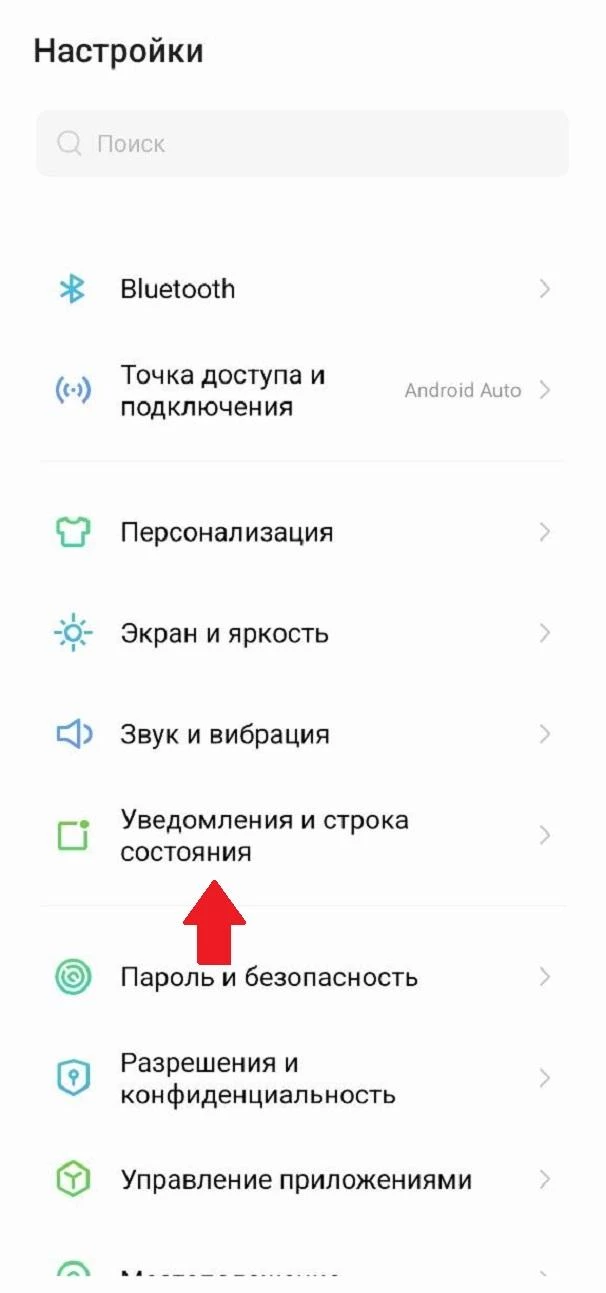Open Bluetooth settings

(302, 289)
